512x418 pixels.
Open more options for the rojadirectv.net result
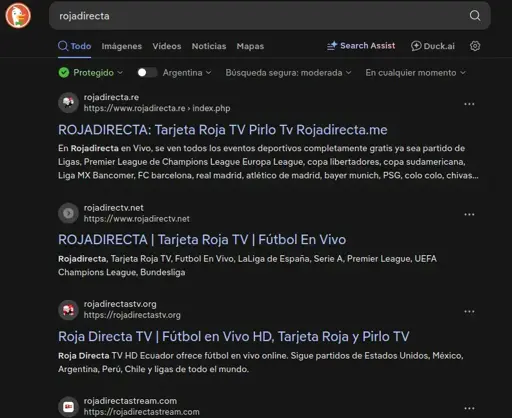pyautogui.click(x=469, y=214)
